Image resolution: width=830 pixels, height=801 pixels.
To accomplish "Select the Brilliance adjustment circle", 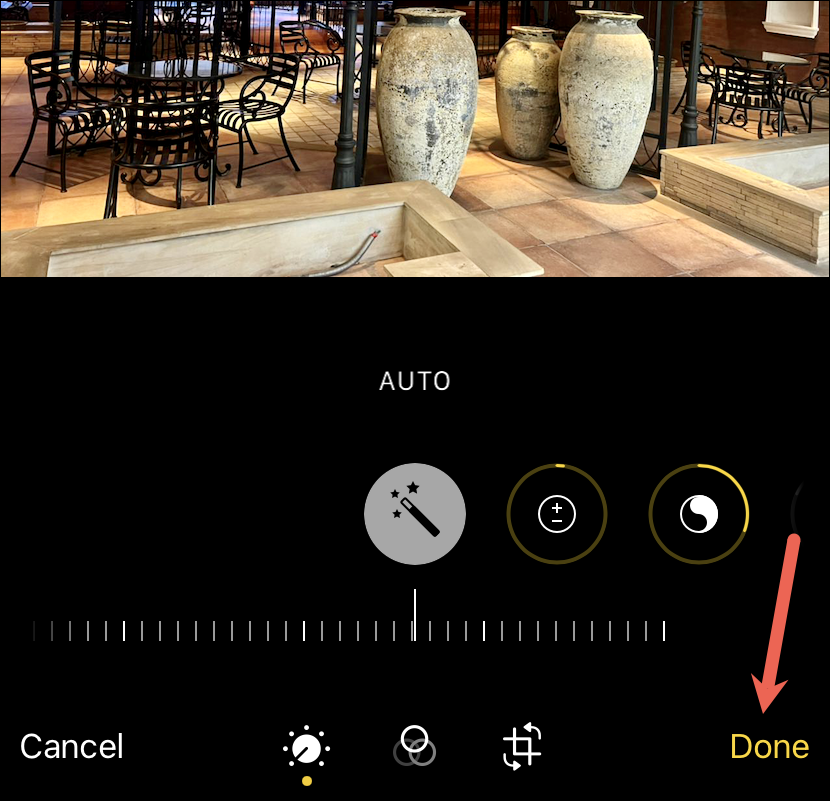I will (699, 516).
